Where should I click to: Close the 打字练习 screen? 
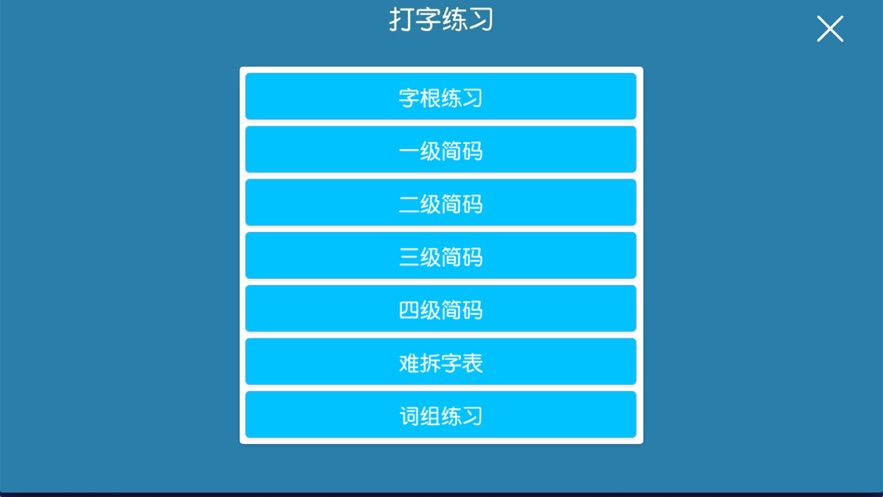[x=829, y=29]
